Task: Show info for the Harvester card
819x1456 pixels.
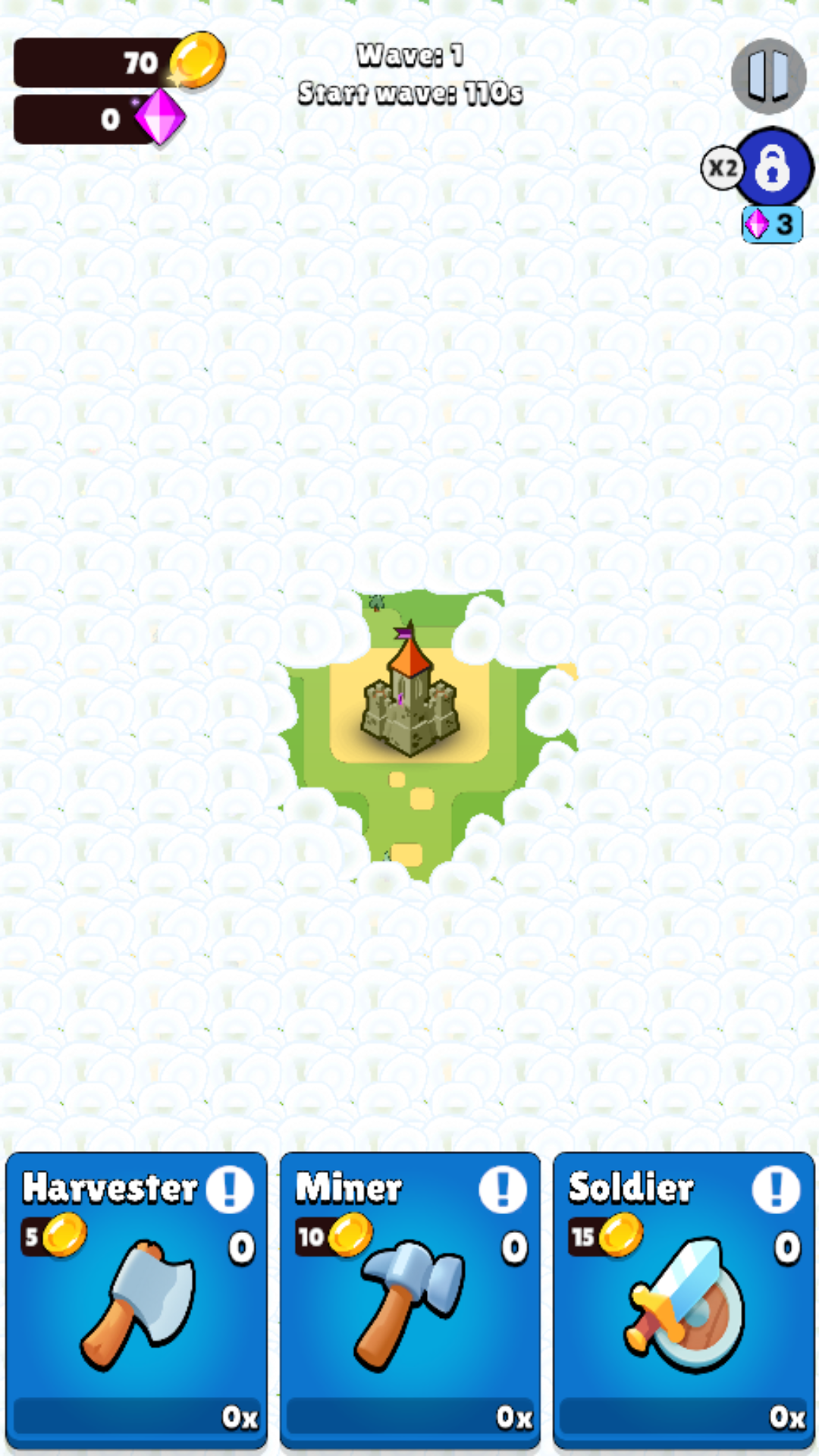Action: click(x=230, y=1188)
